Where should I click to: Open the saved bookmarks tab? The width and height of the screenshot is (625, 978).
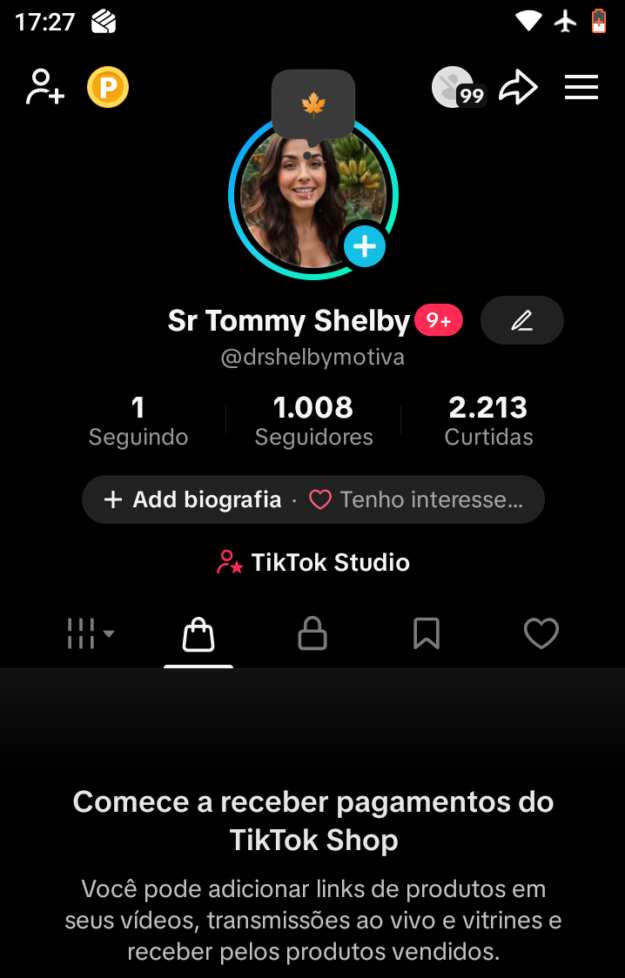(x=427, y=634)
